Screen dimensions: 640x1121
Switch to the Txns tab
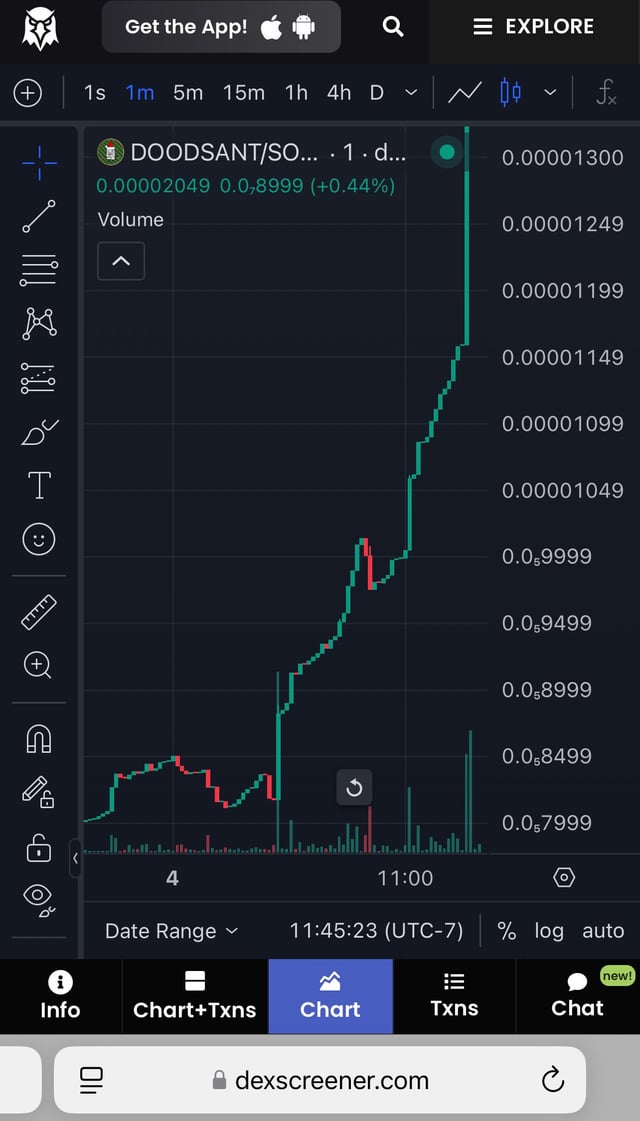(454, 996)
